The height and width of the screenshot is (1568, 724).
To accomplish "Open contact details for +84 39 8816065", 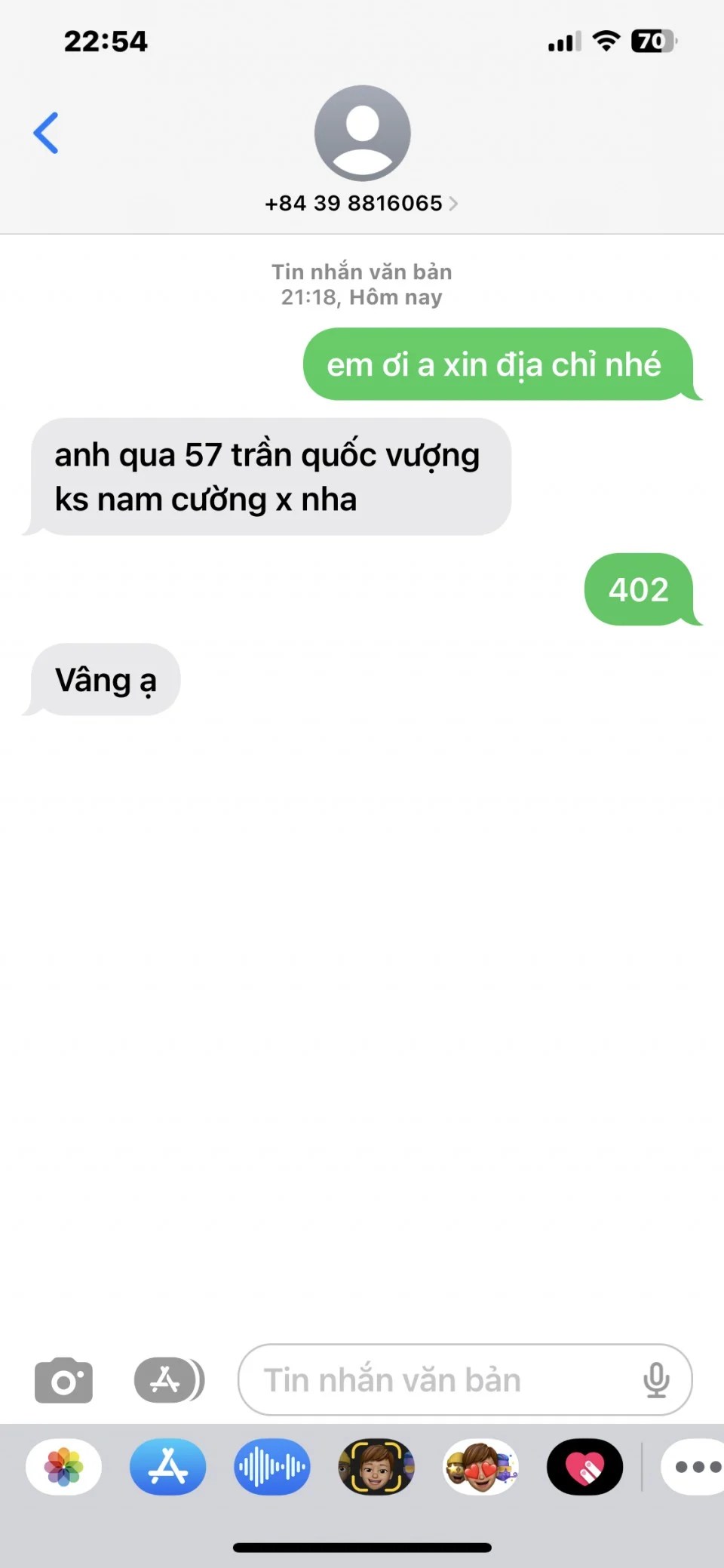I will click(361, 203).
